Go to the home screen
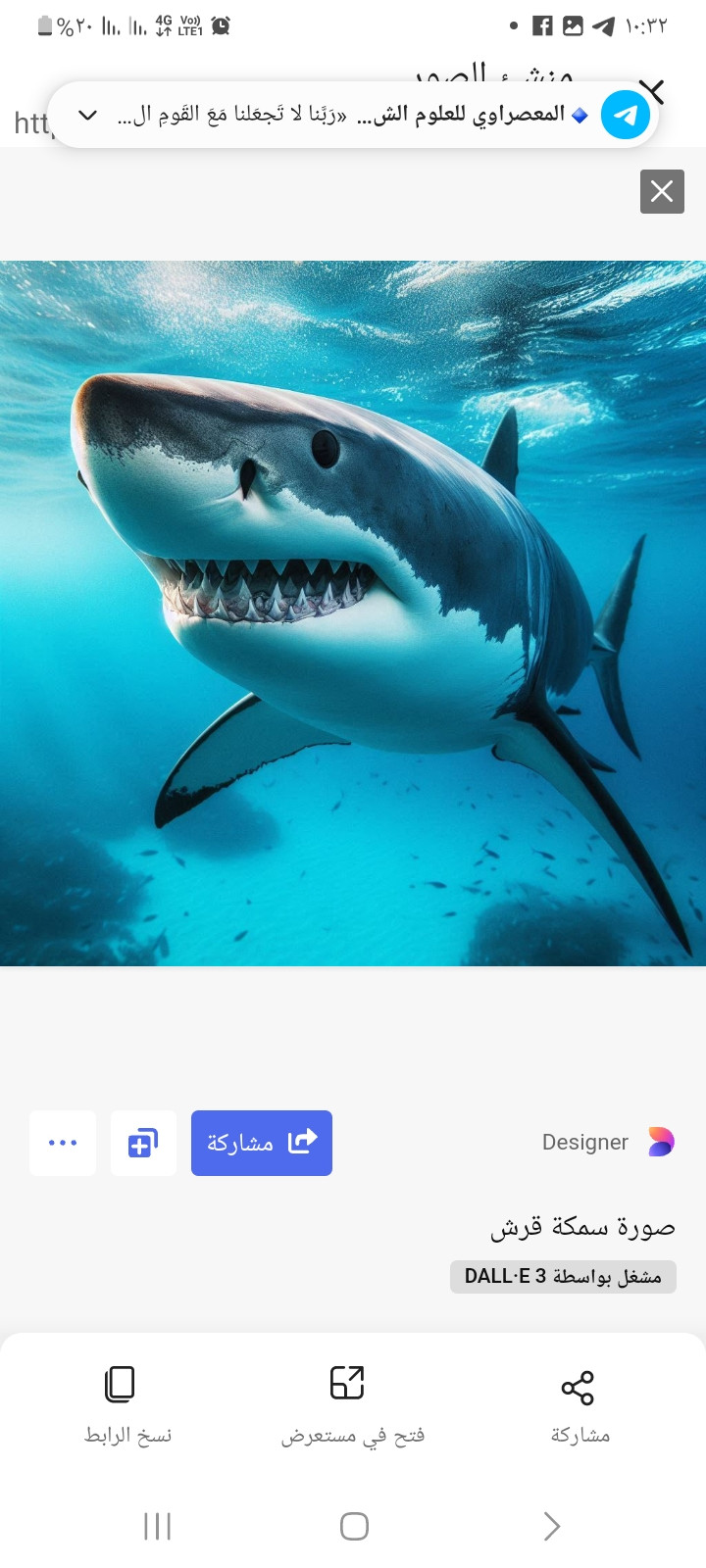 (353, 1526)
